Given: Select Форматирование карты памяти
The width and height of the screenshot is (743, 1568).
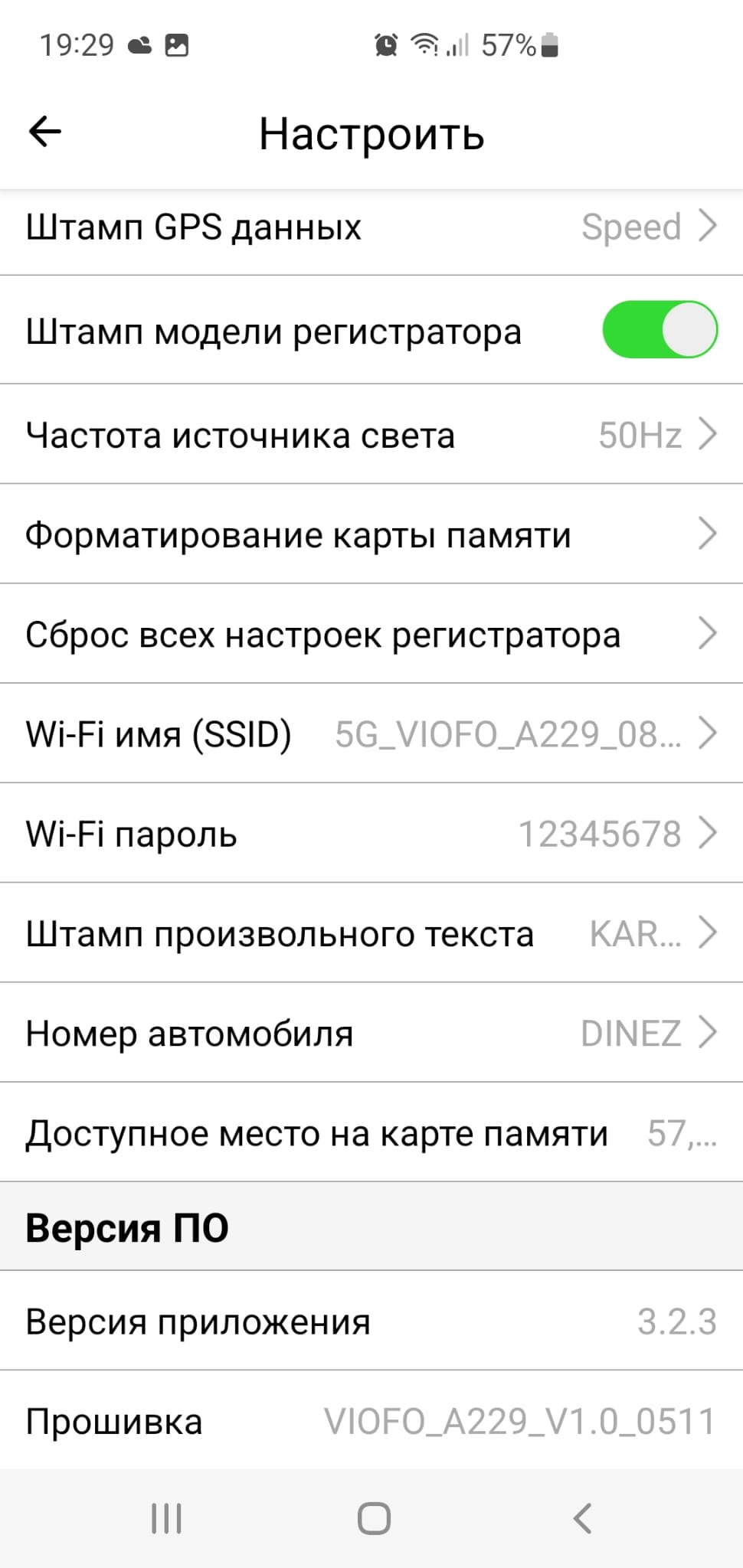Looking at the screenshot, I should coord(371,534).
